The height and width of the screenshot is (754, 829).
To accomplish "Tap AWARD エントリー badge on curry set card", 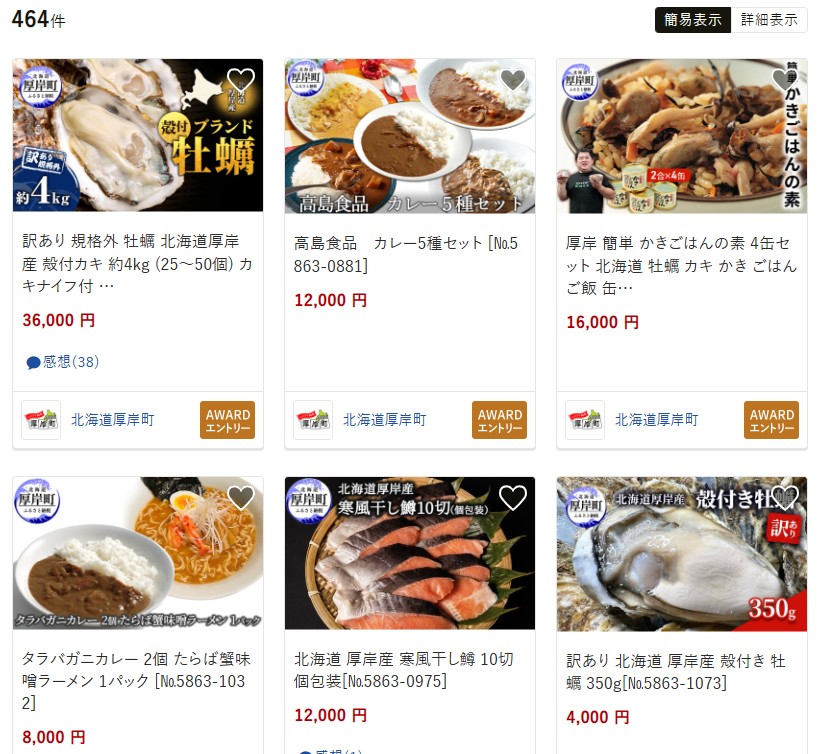I will pos(499,420).
